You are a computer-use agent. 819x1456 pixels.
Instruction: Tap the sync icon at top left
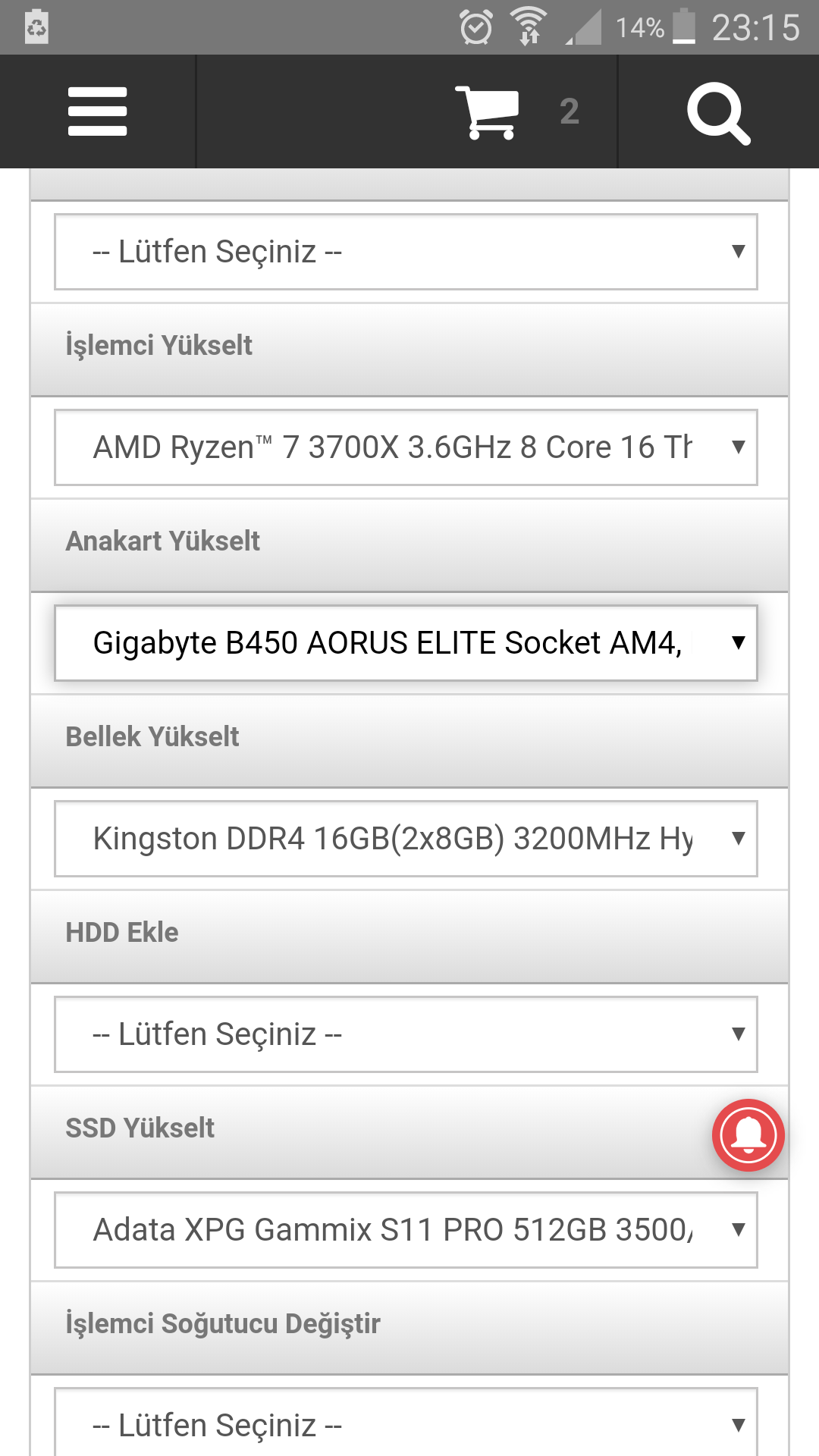tap(36, 28)
